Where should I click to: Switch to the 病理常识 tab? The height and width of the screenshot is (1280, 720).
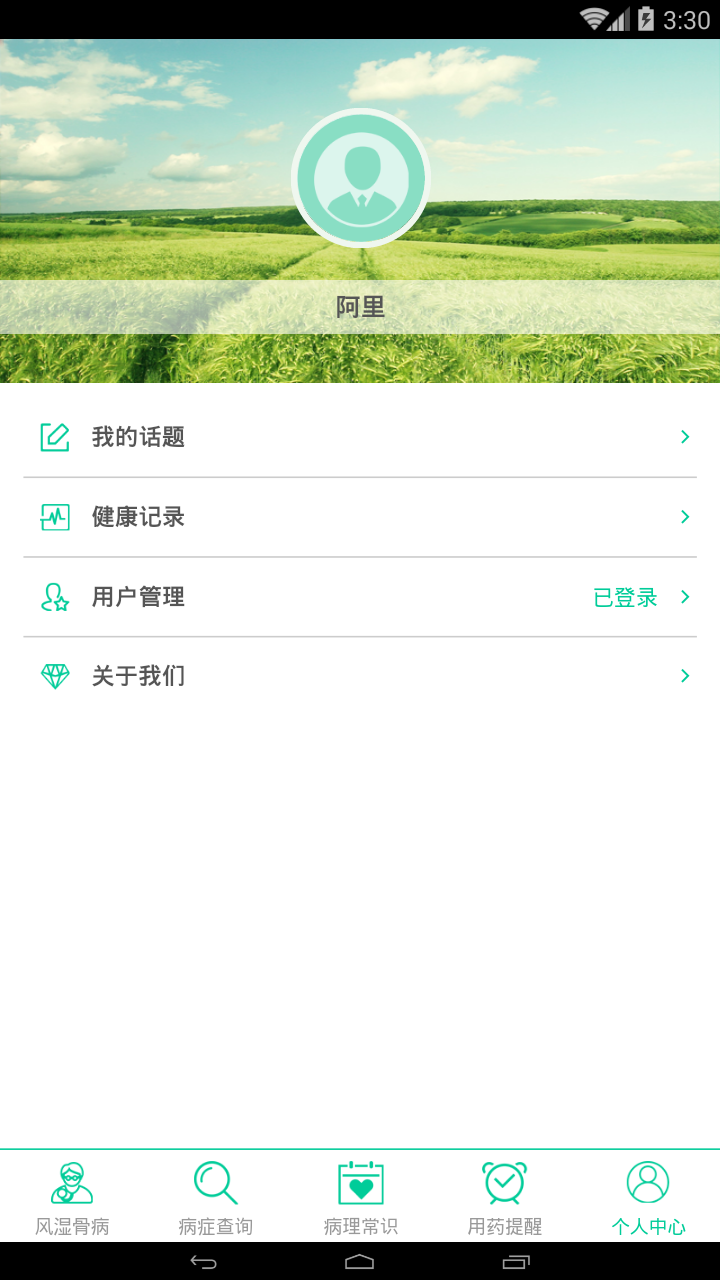click(360, 1197)
